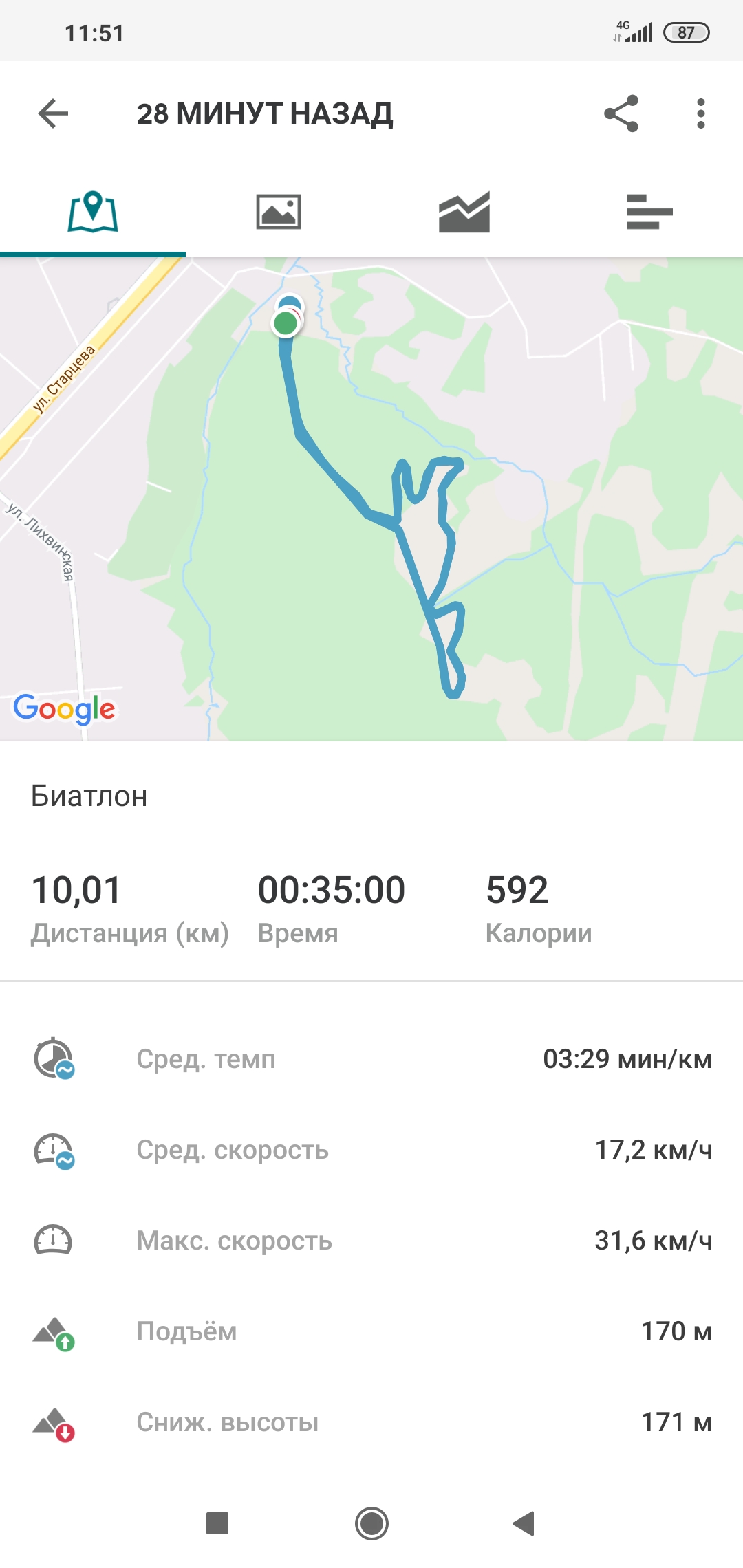
Task: Open the workout route map
Action: click(371, 499)
